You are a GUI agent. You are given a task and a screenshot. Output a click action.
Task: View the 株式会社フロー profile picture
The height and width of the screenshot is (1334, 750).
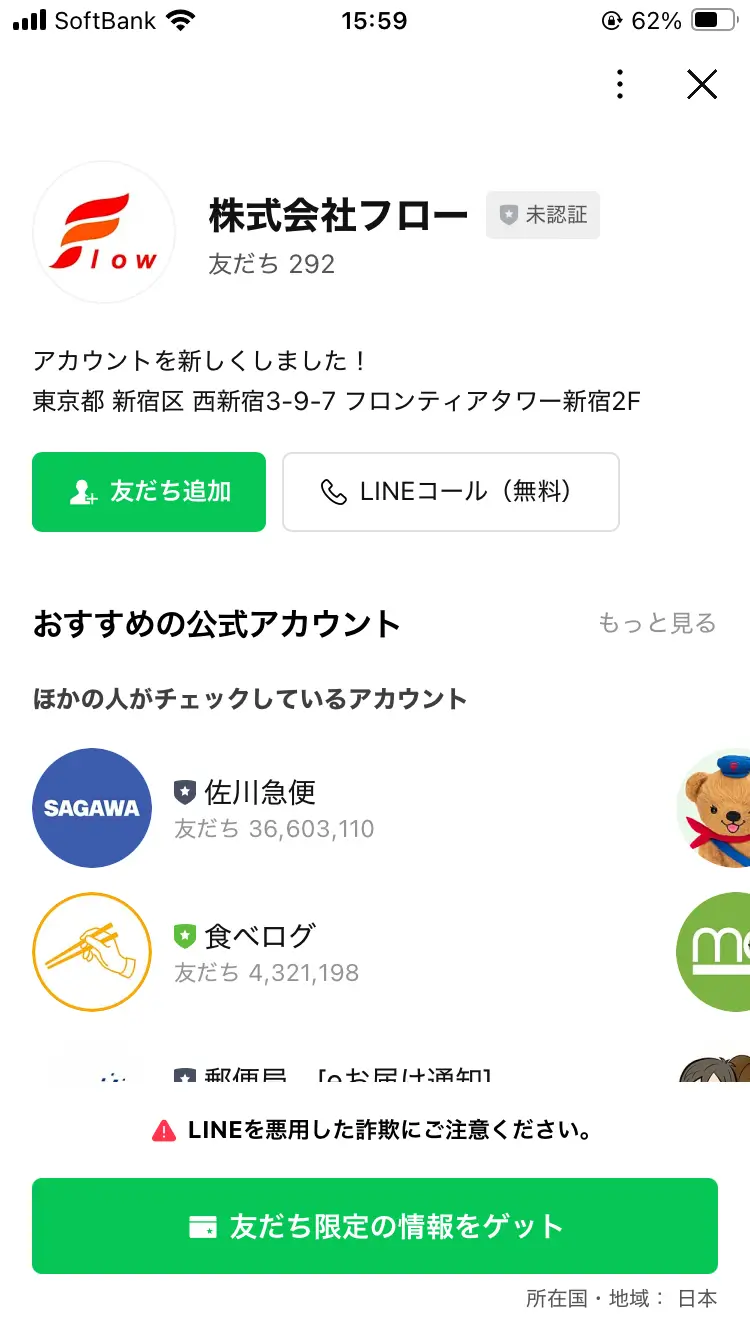tap(104, 232)
